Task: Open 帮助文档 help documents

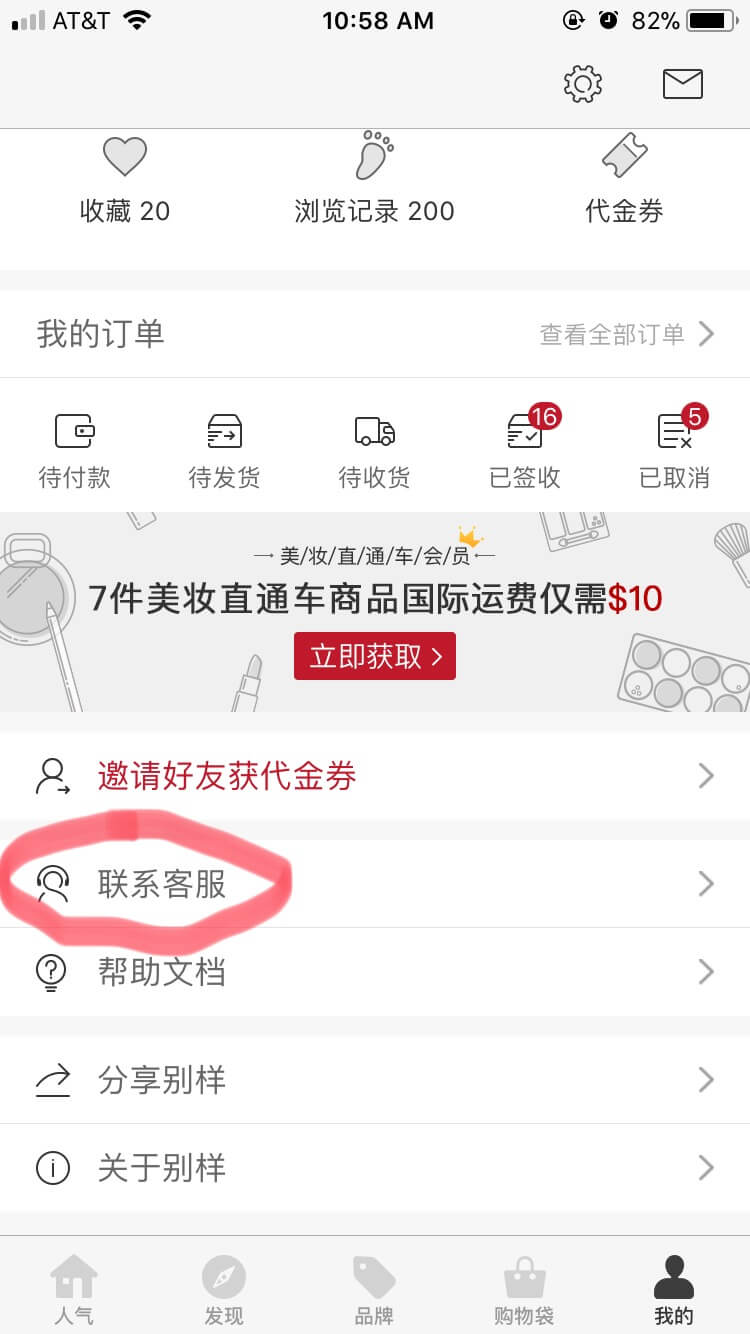Action: (x=375, y=972)
